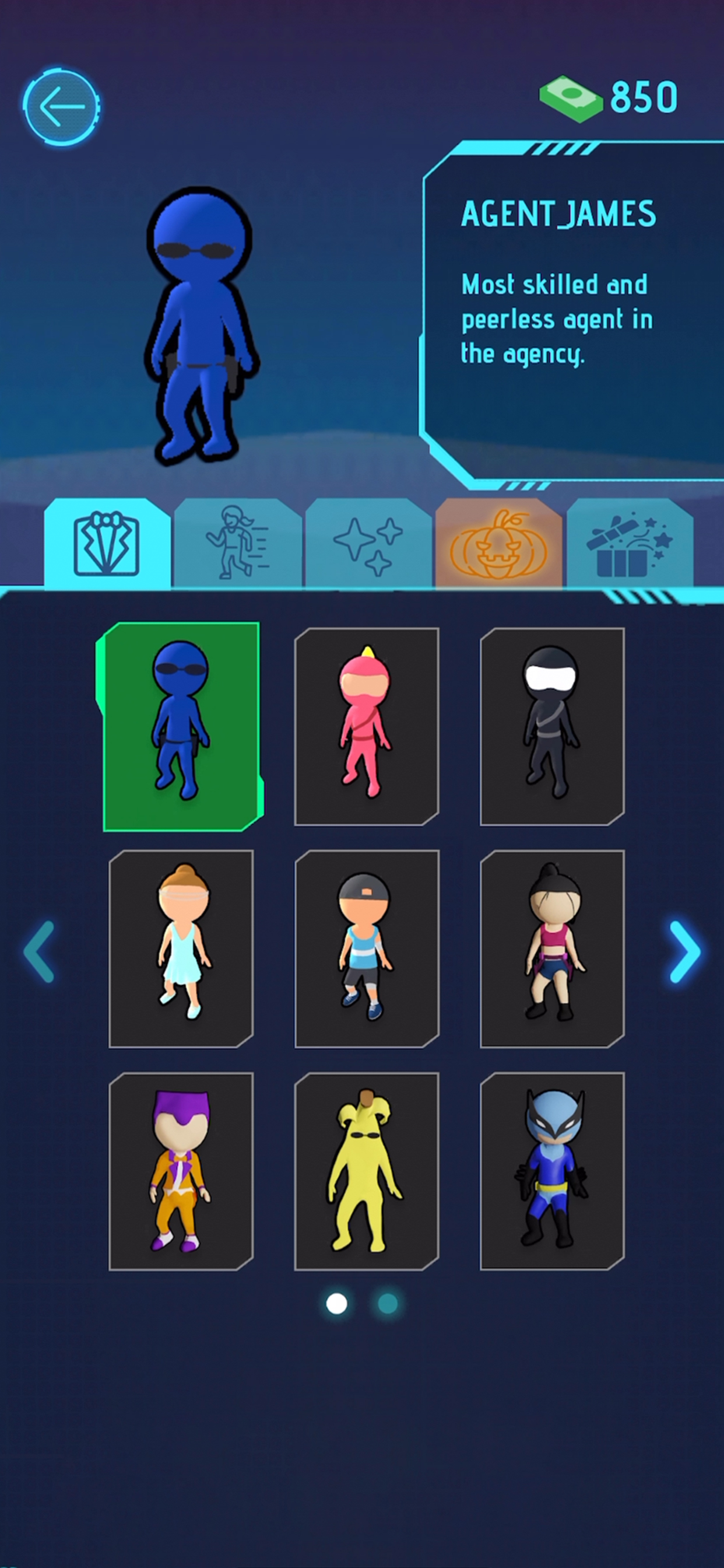The height and width of the screenshot is (1568, 724).
Task: Pick the yellow banana character skin
Action: point(366,1171)
